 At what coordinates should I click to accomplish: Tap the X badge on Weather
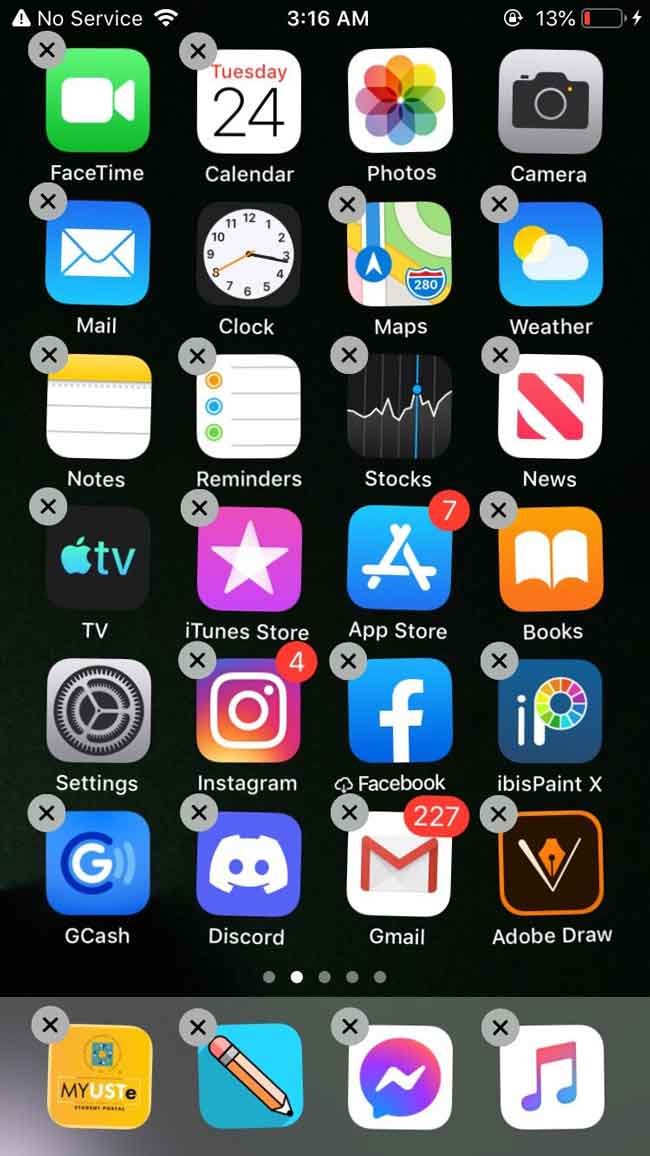tap(499, 205)
